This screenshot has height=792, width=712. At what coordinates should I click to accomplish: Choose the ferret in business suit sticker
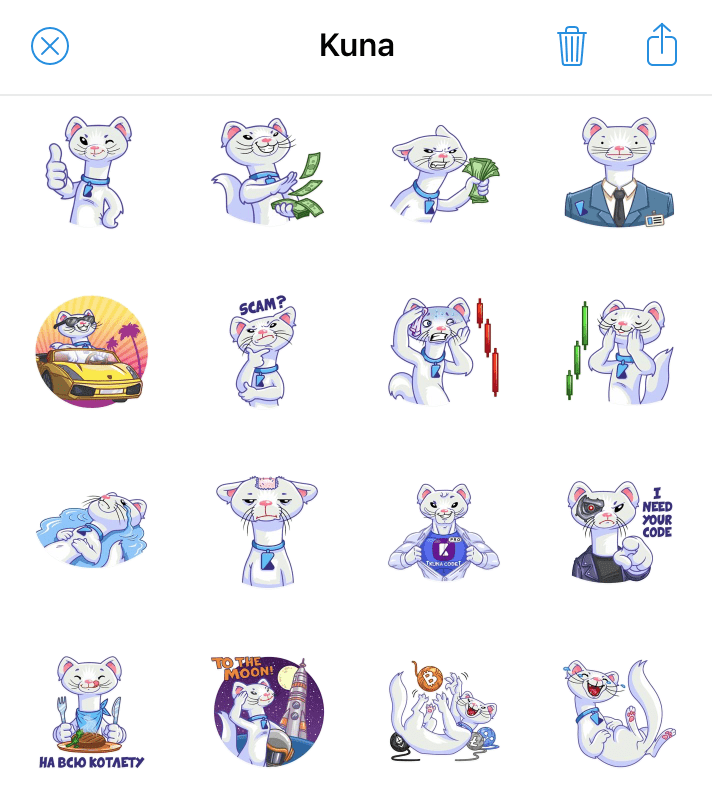coord(620,170)
